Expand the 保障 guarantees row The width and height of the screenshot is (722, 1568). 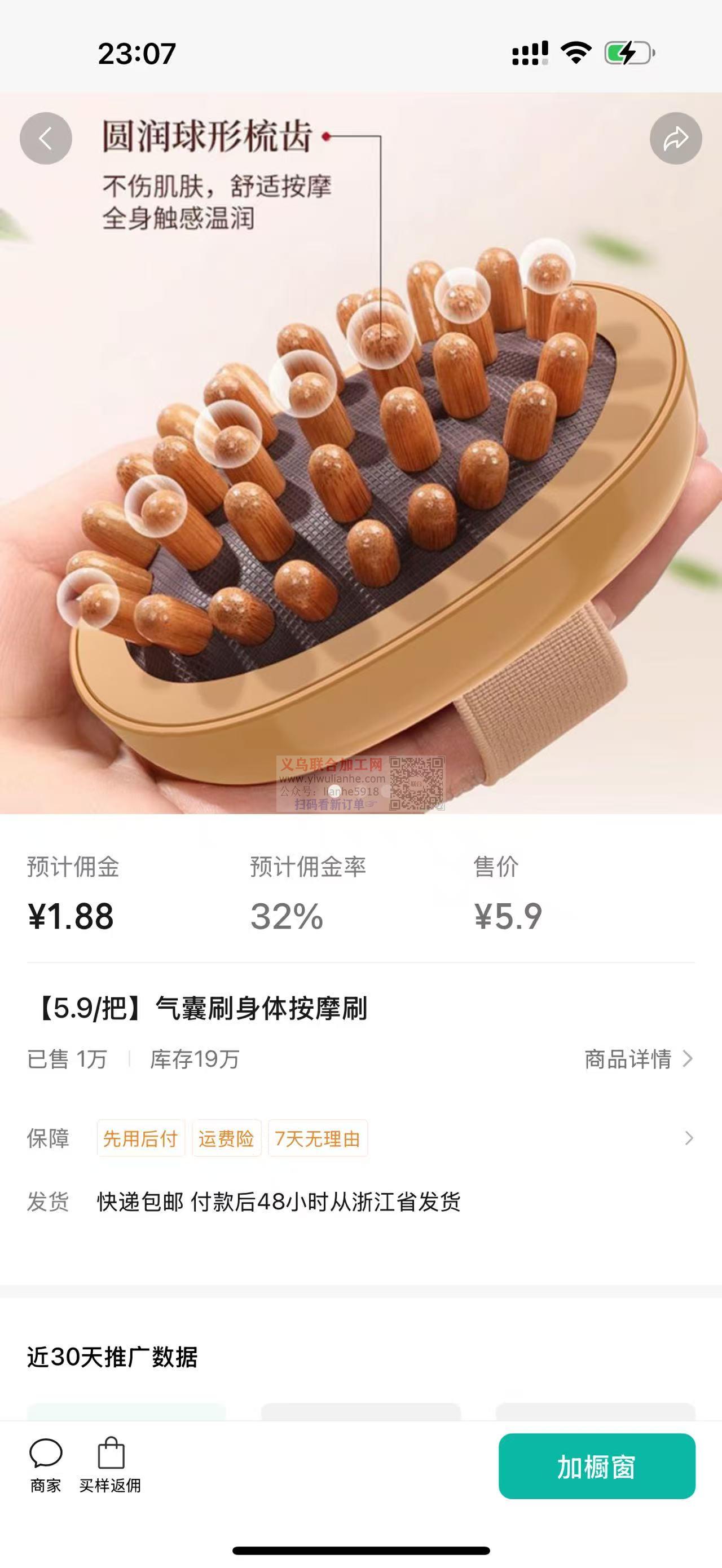point(689,1138)
